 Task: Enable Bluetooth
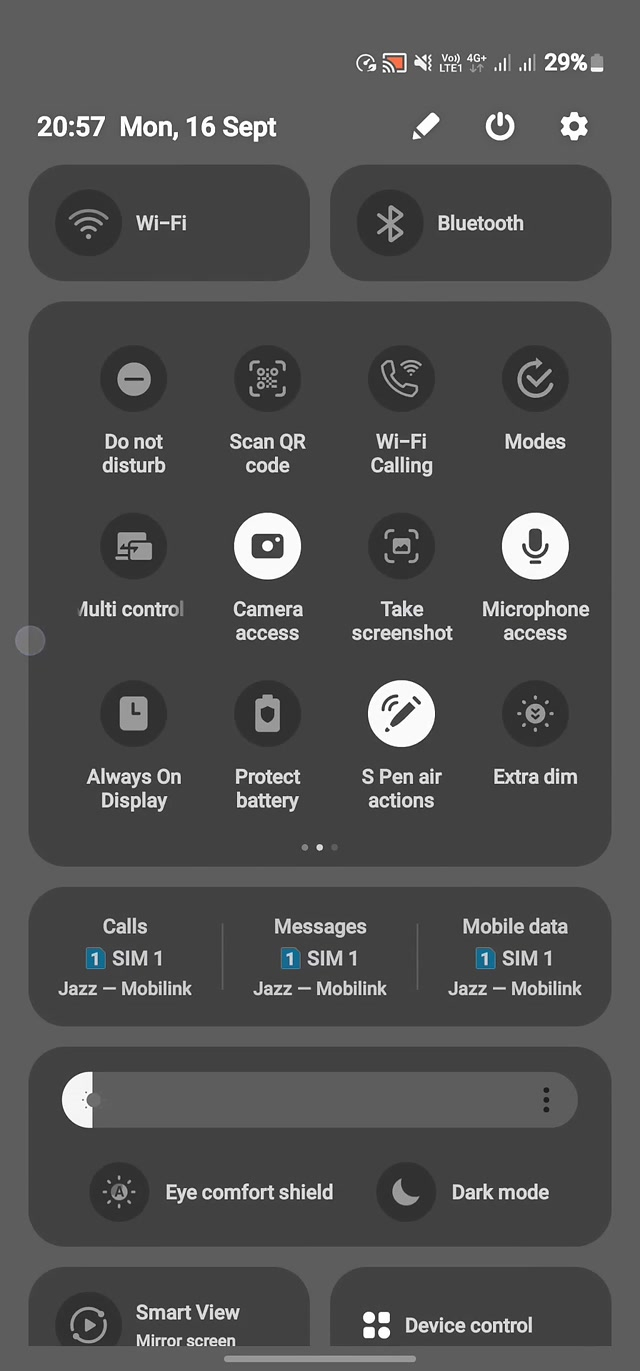tap(390, 223)
